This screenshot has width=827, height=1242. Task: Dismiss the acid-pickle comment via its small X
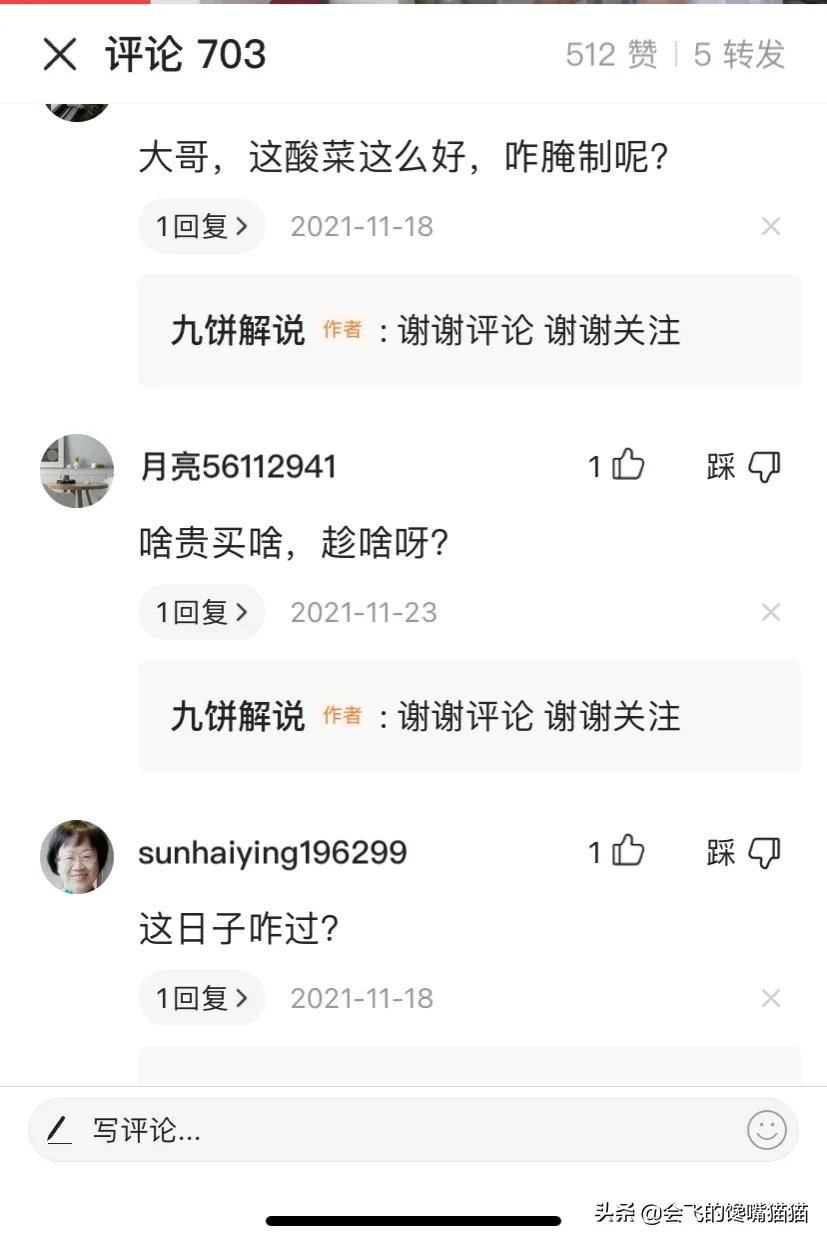point(770,226)
